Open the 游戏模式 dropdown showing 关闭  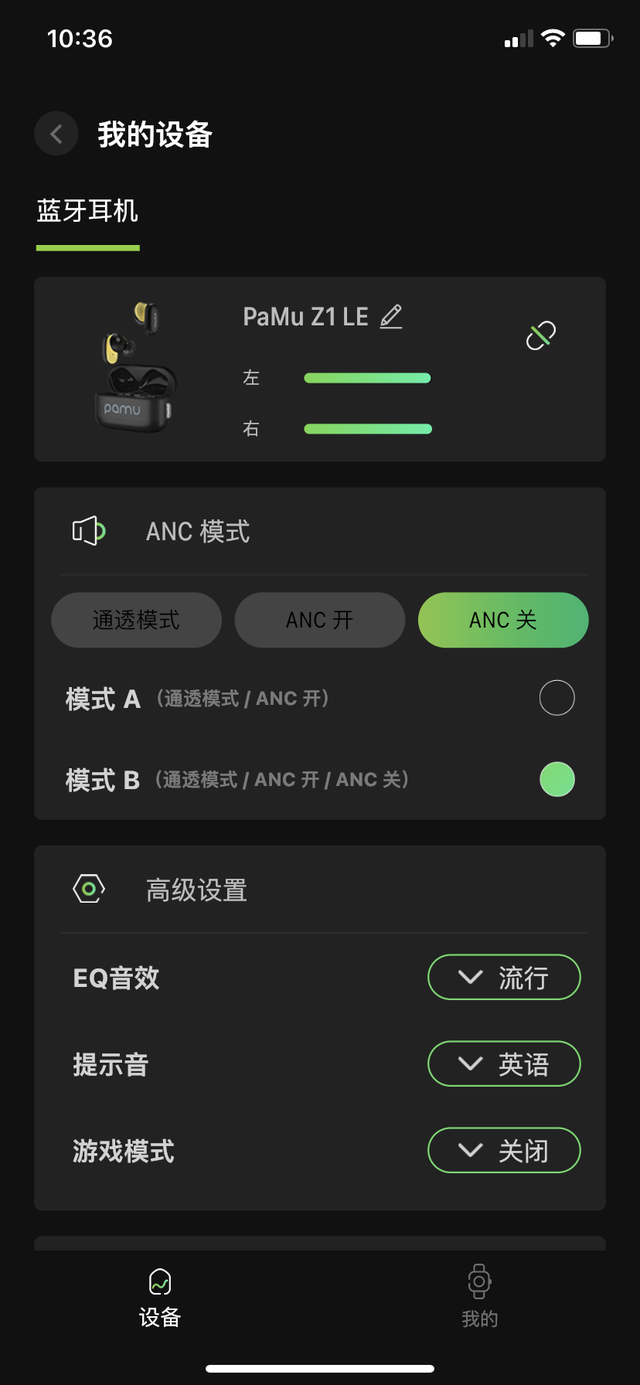click(x=504, y=1151)
